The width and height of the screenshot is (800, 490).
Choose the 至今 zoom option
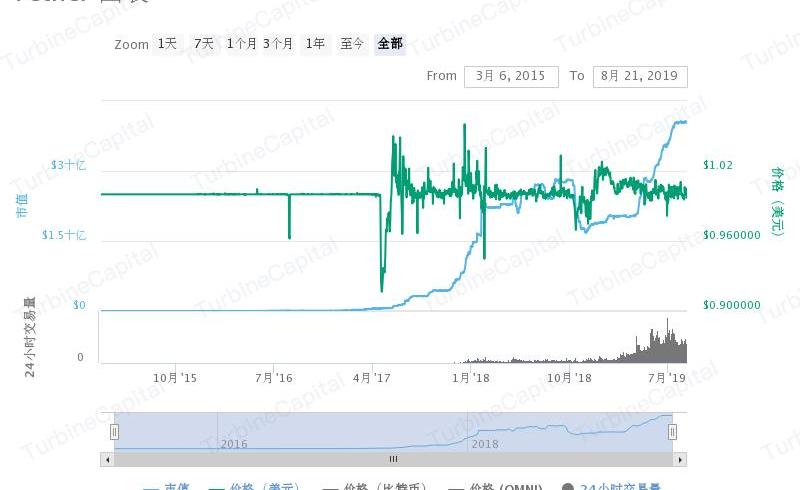point(353,44)
